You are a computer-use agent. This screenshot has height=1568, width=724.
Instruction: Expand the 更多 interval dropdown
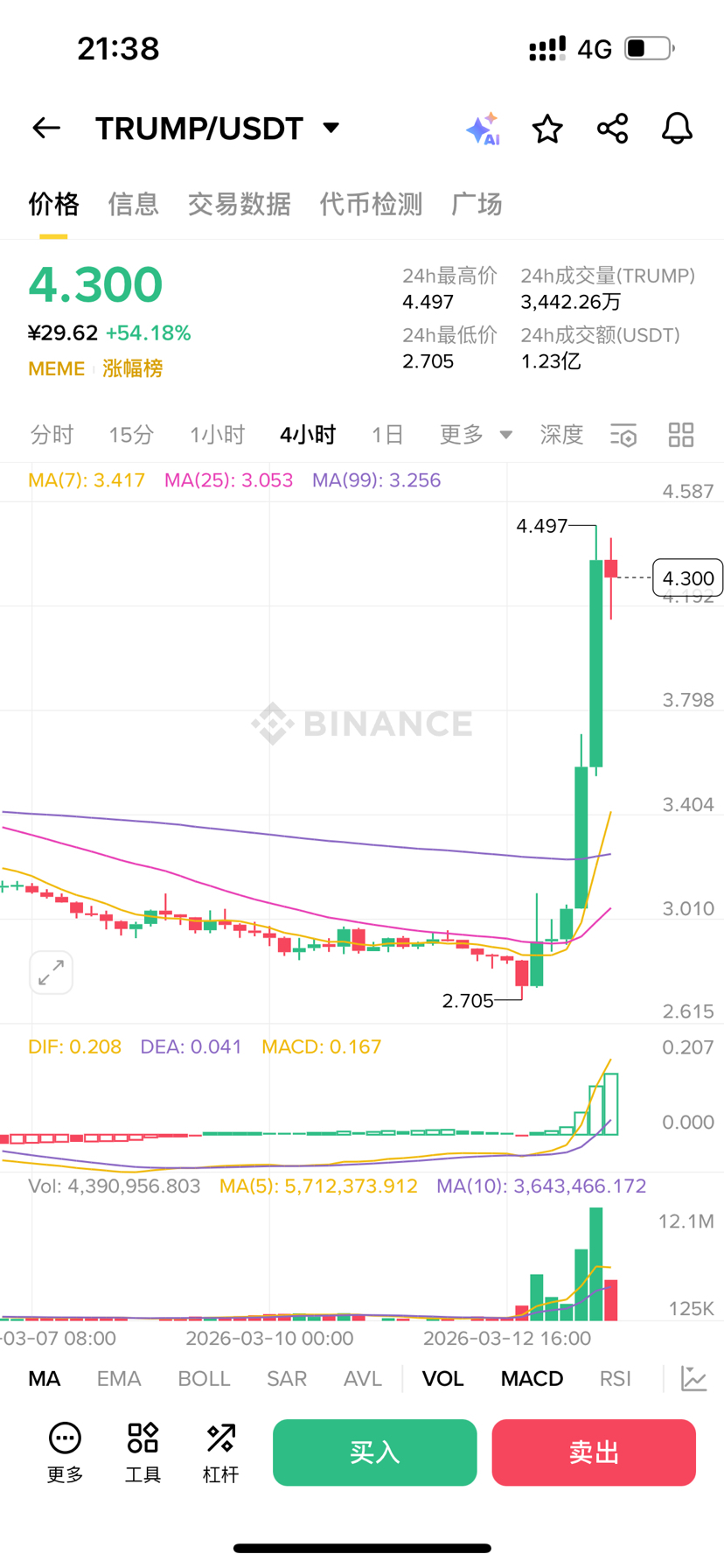pos(476,435)
